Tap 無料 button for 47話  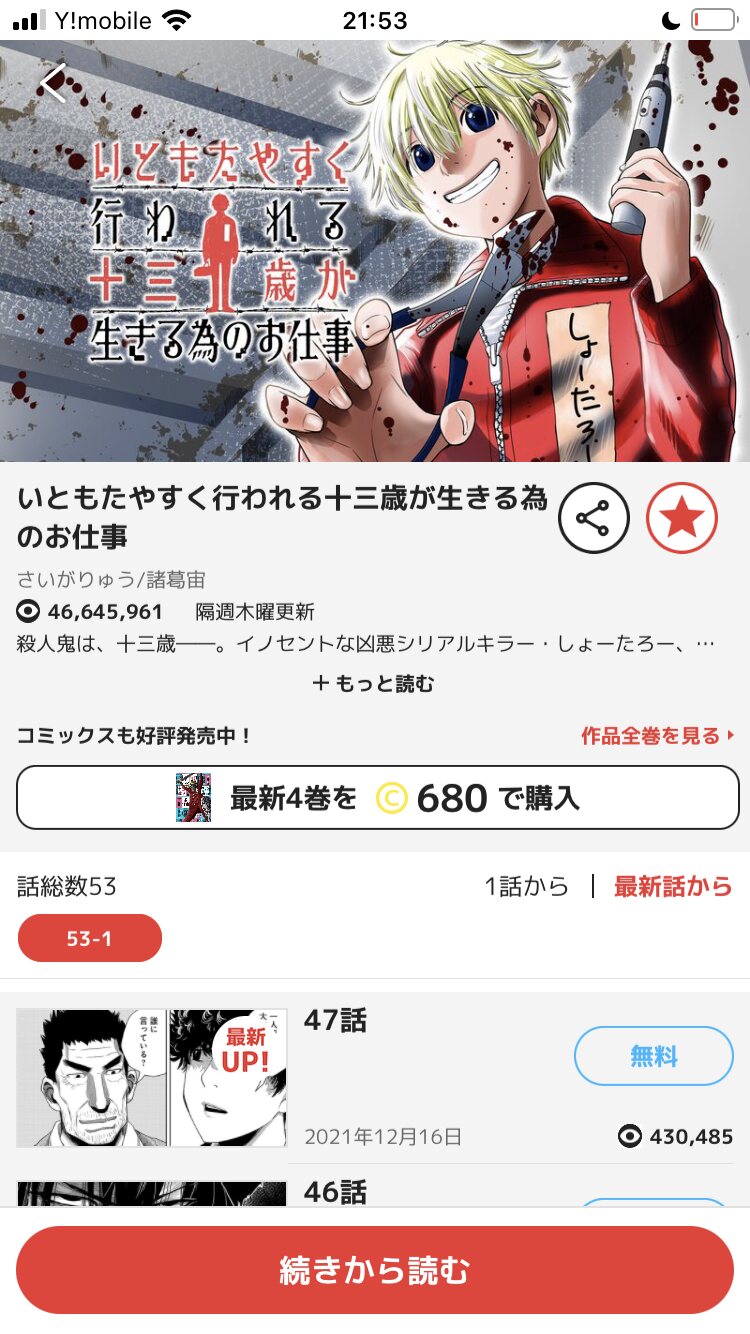point(653,1056)
